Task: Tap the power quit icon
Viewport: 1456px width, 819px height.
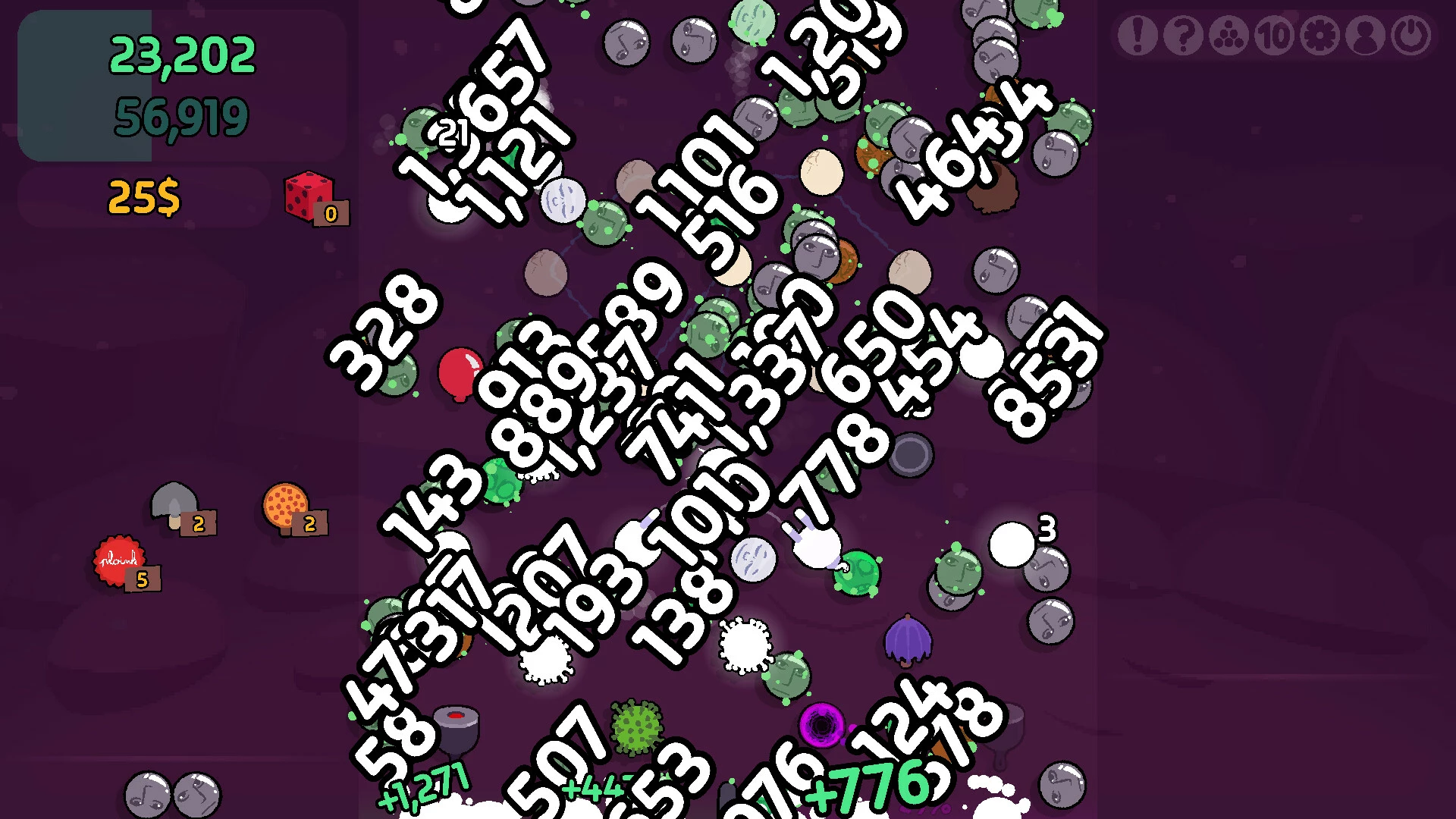Action: [1411, 36]
